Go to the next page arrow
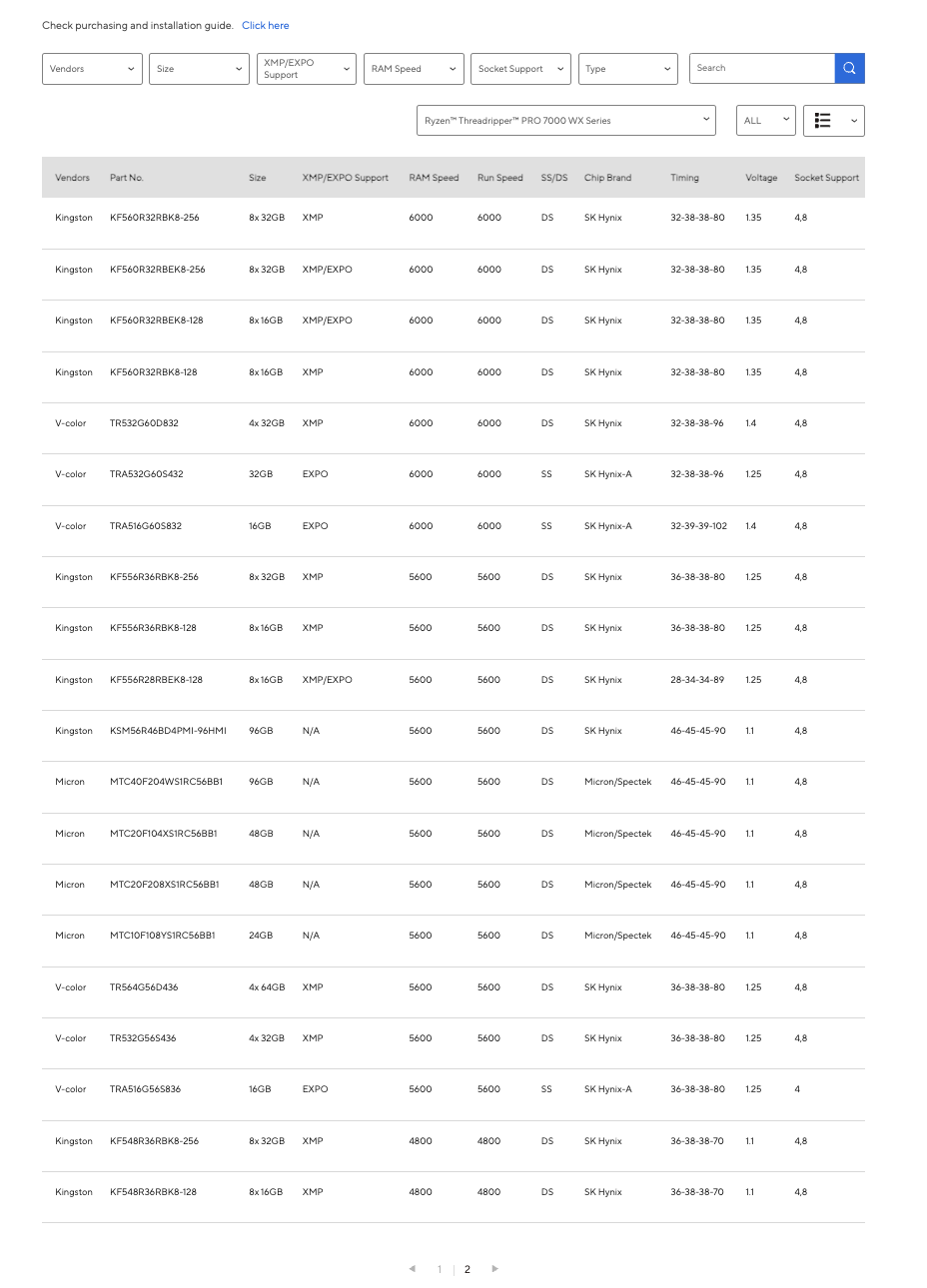The width and height of the screenshot is (927, 1288). pos(494,1269)
